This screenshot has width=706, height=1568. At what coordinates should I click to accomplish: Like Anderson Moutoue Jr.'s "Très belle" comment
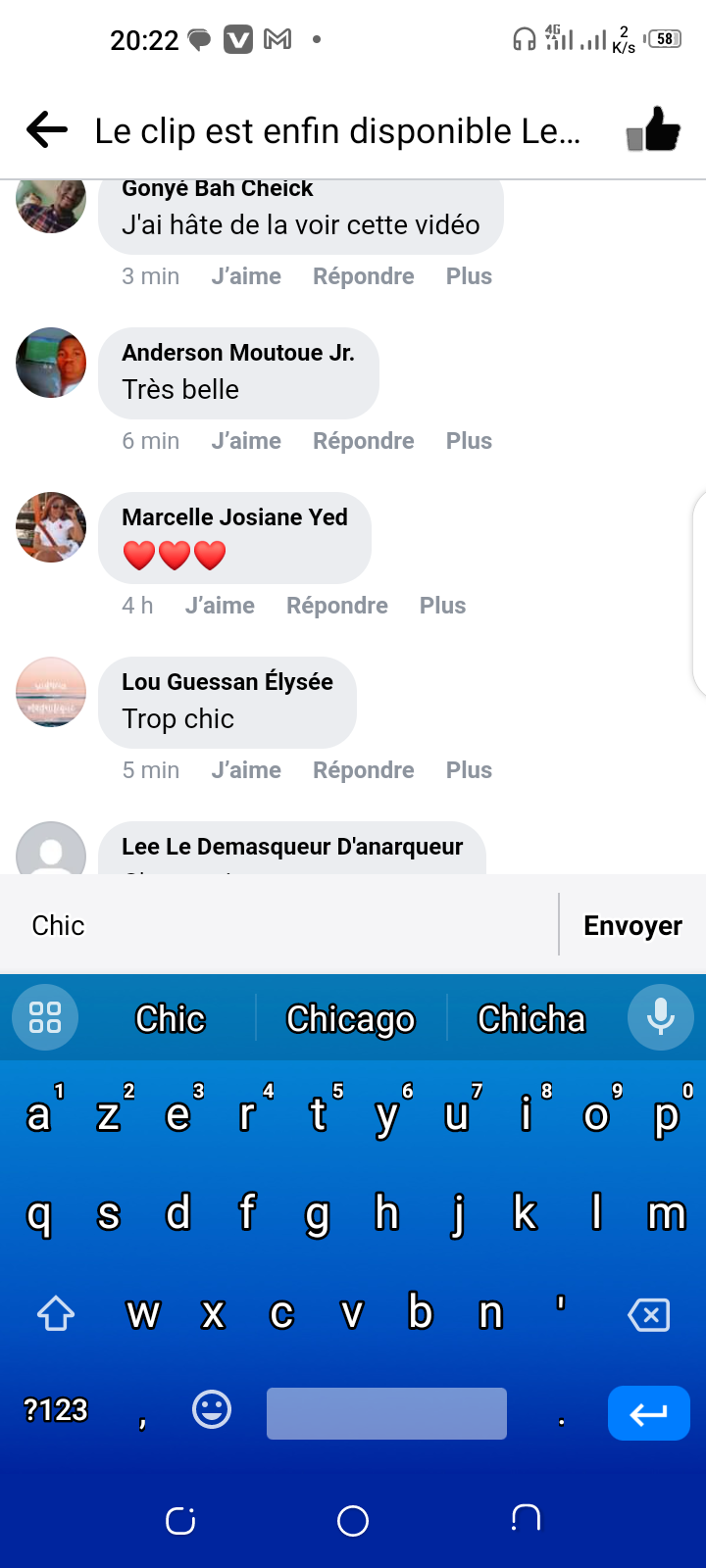point(246,441)
